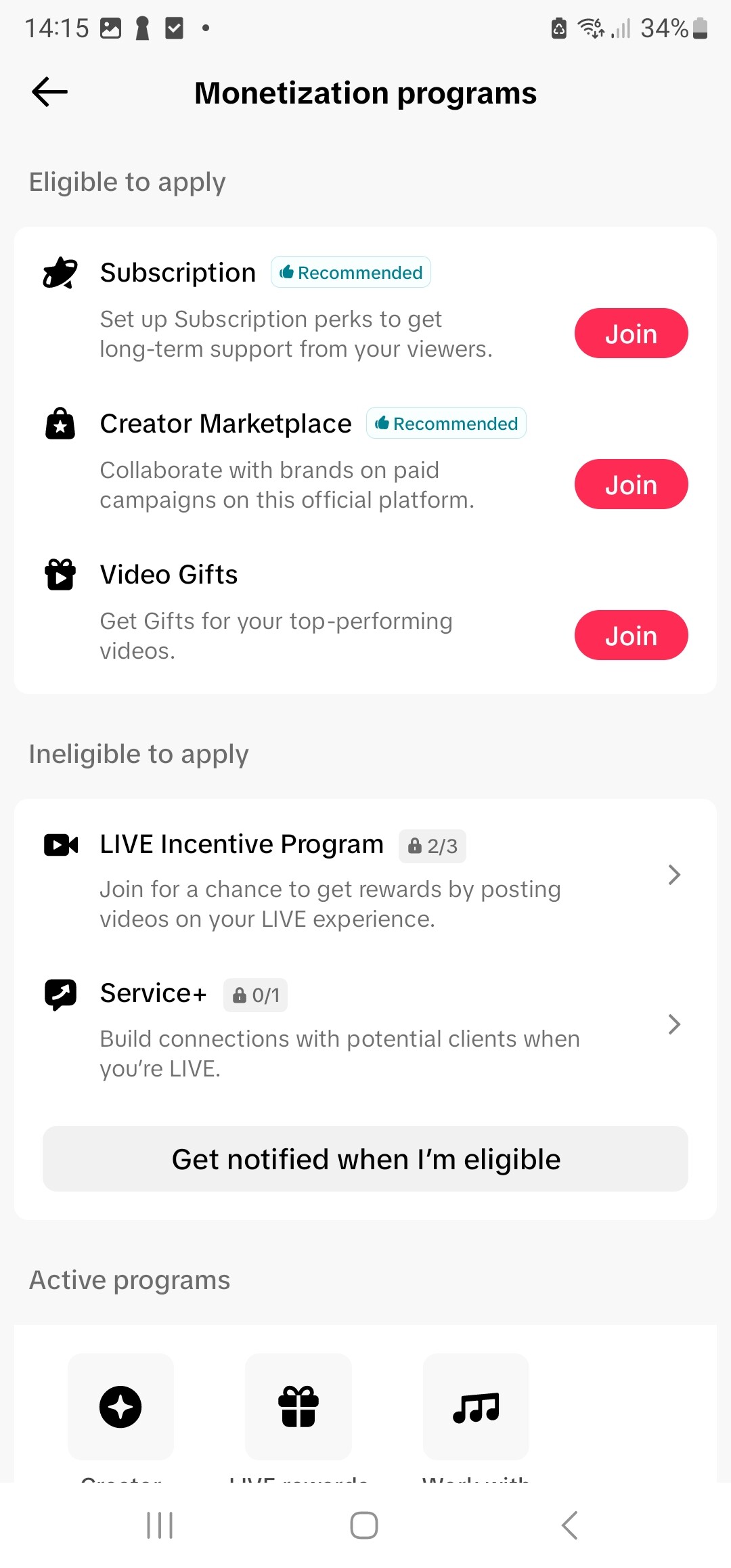The width and height of the screenshot is (731, 1568).
Task: Join the Subscription program
Action: (x=631, y=333)
